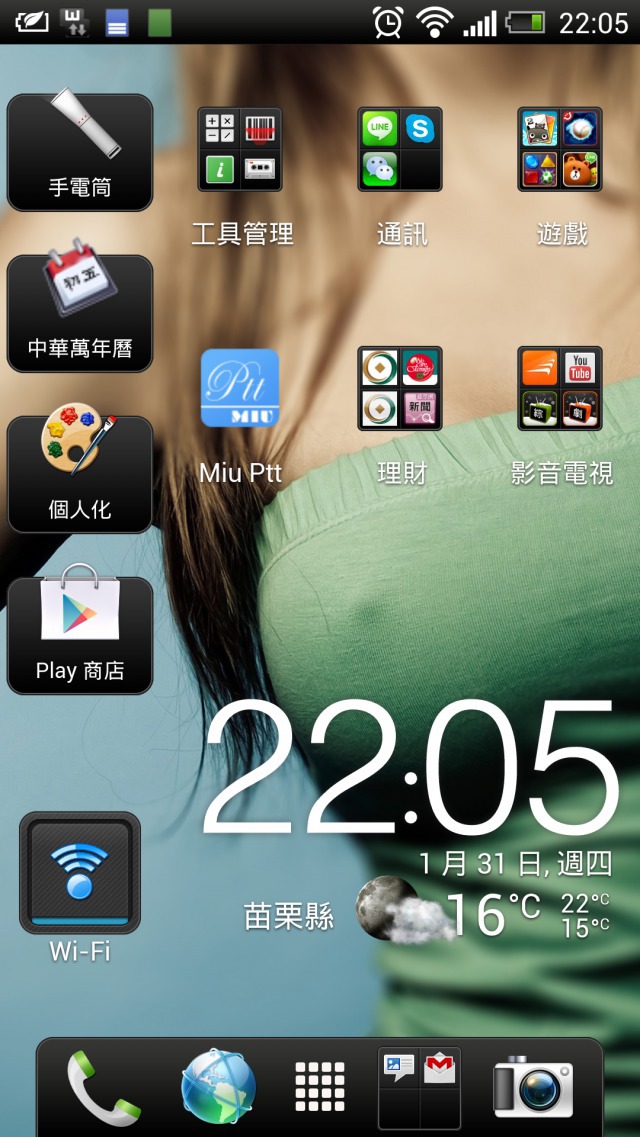Open the 個人化 personalization shortcut
640x1138 pixels.
[x=80, y=475]
